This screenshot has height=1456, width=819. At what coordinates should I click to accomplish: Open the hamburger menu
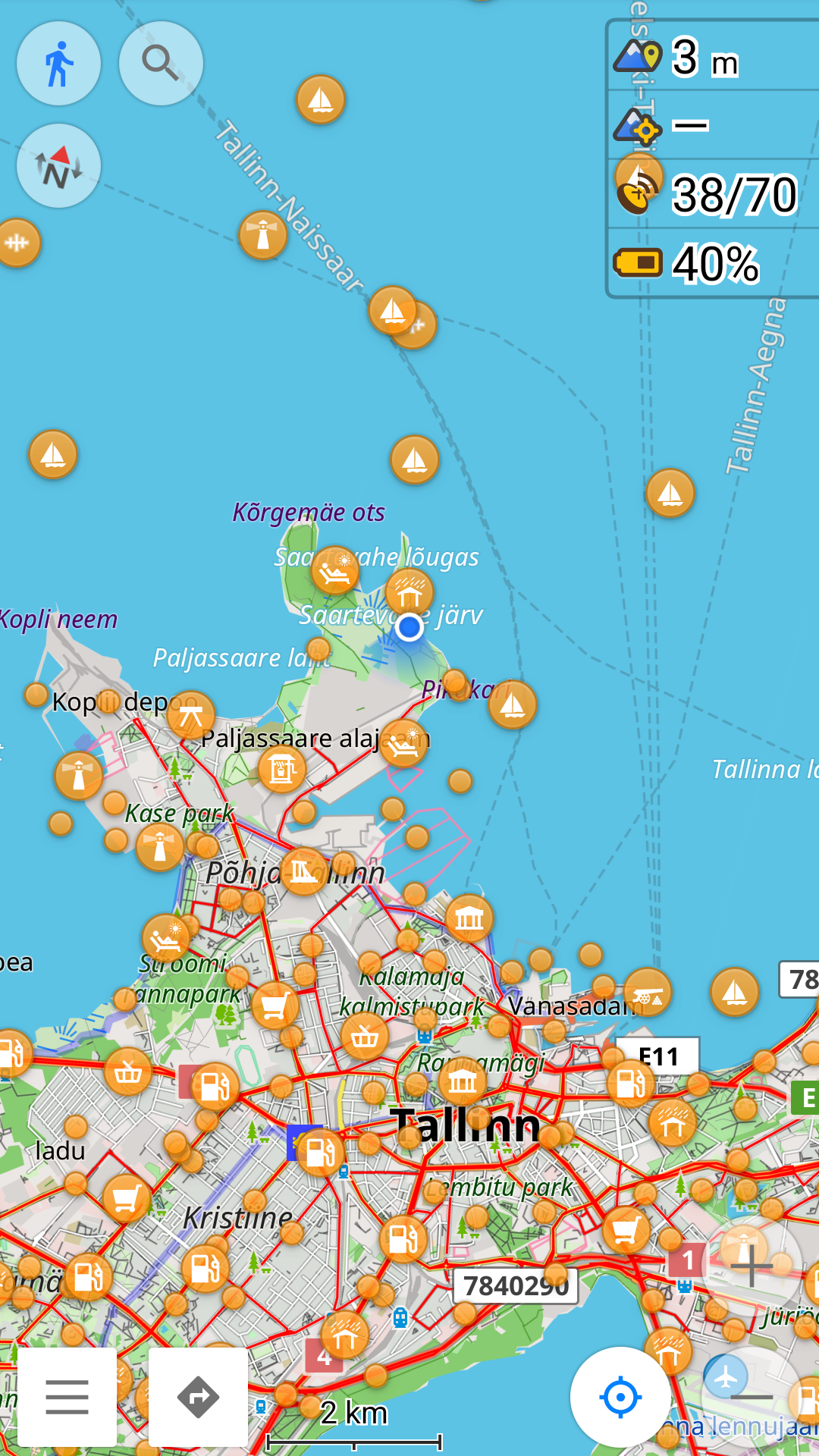(x=67, y=1397)
